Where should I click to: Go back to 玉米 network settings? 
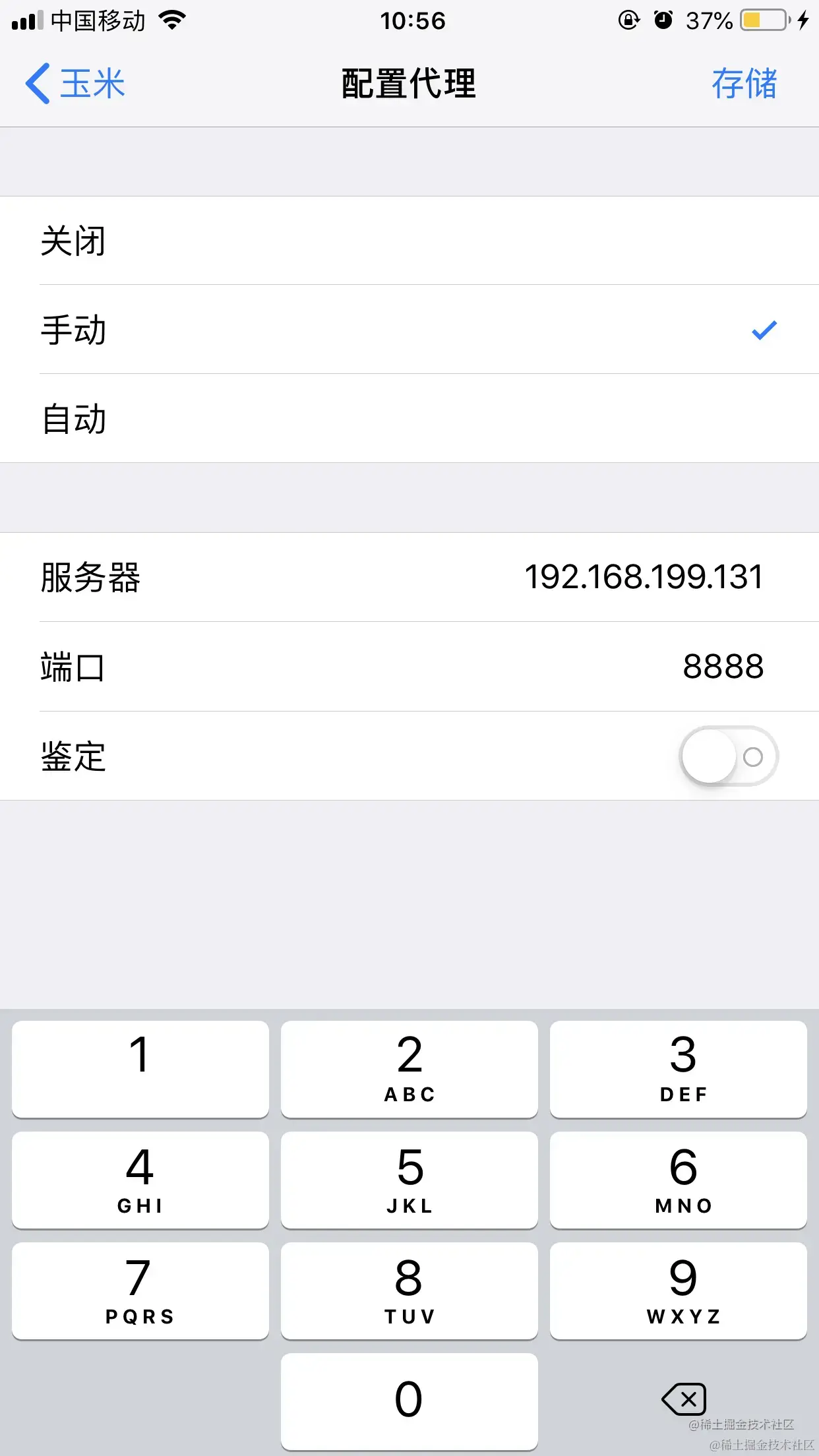tap(75, 84)
